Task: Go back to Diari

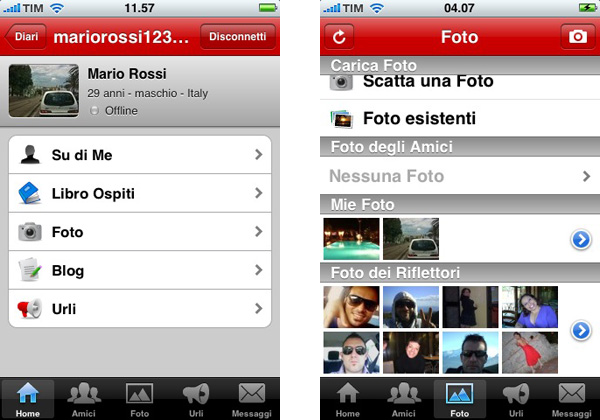Action: (x=26, y=37)
